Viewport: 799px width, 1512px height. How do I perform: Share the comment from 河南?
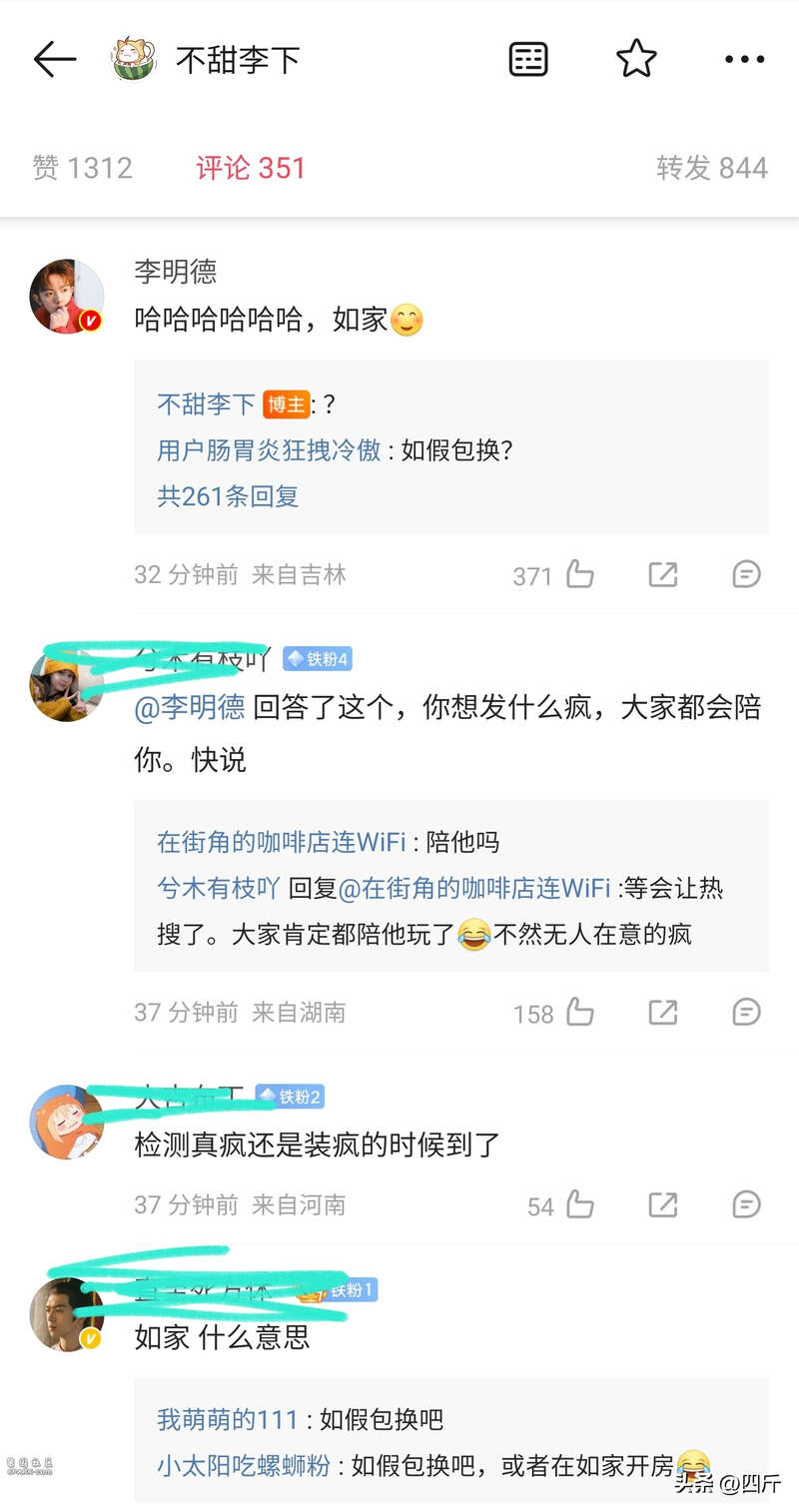(x=663, y=1204)
